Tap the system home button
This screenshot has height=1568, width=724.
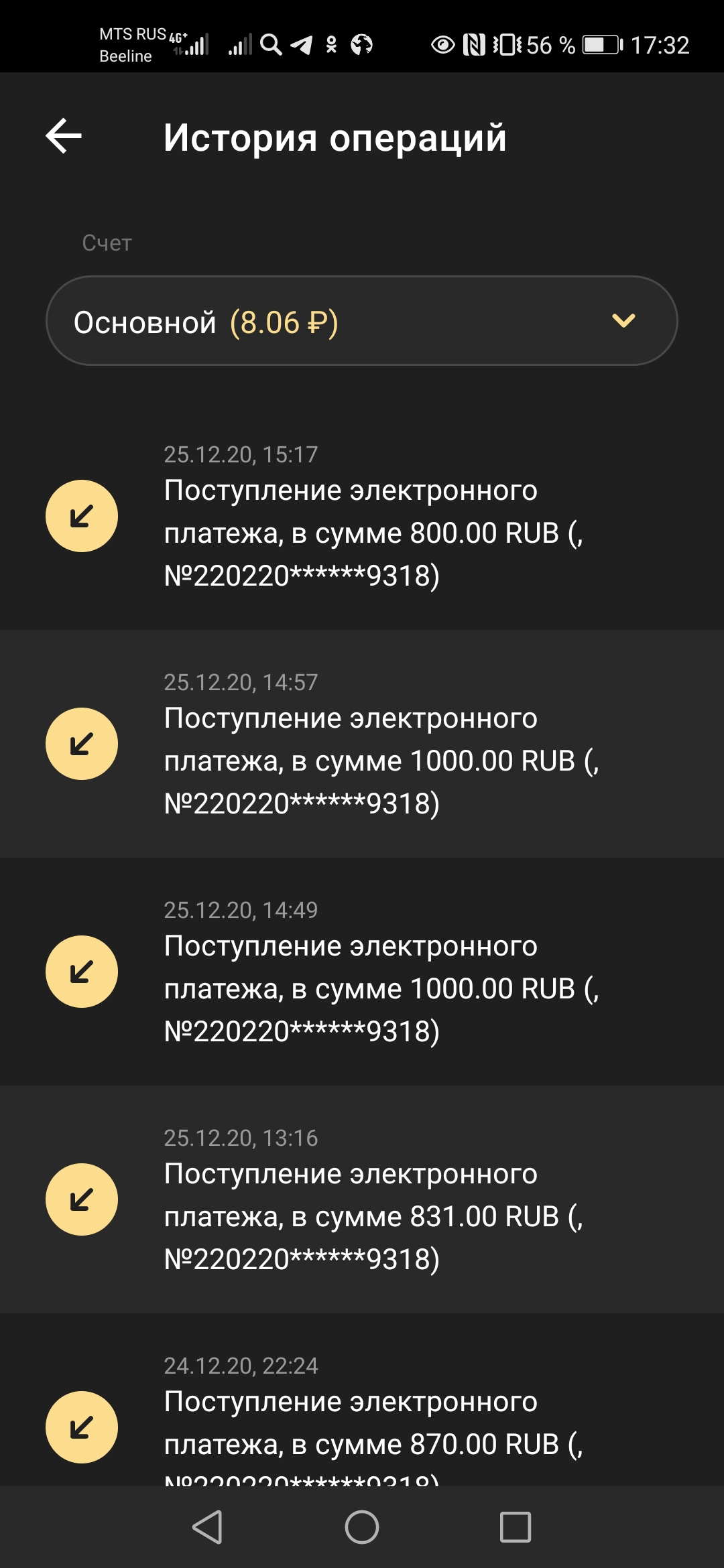(362, 1528)
